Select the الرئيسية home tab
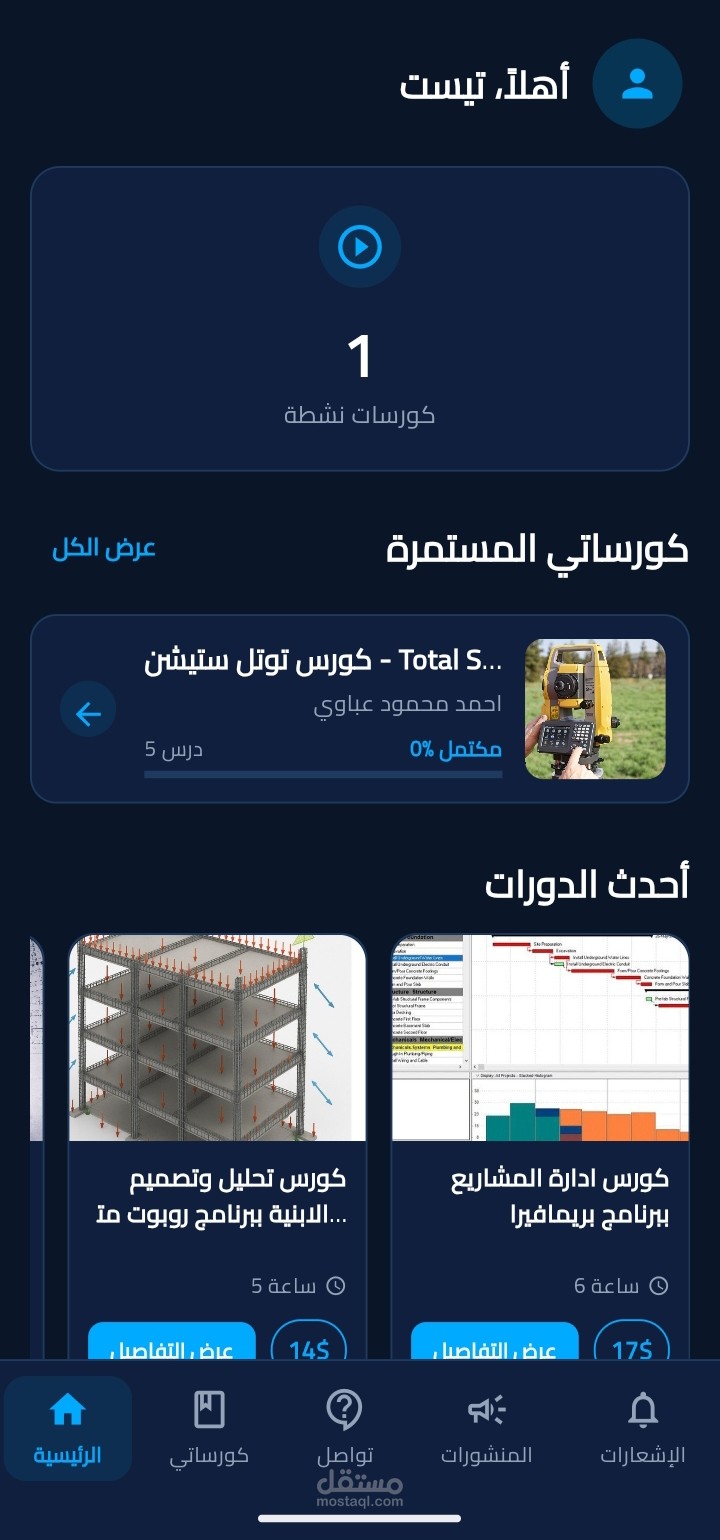This screenshot has height=1540, width=720. [68, 1428]
